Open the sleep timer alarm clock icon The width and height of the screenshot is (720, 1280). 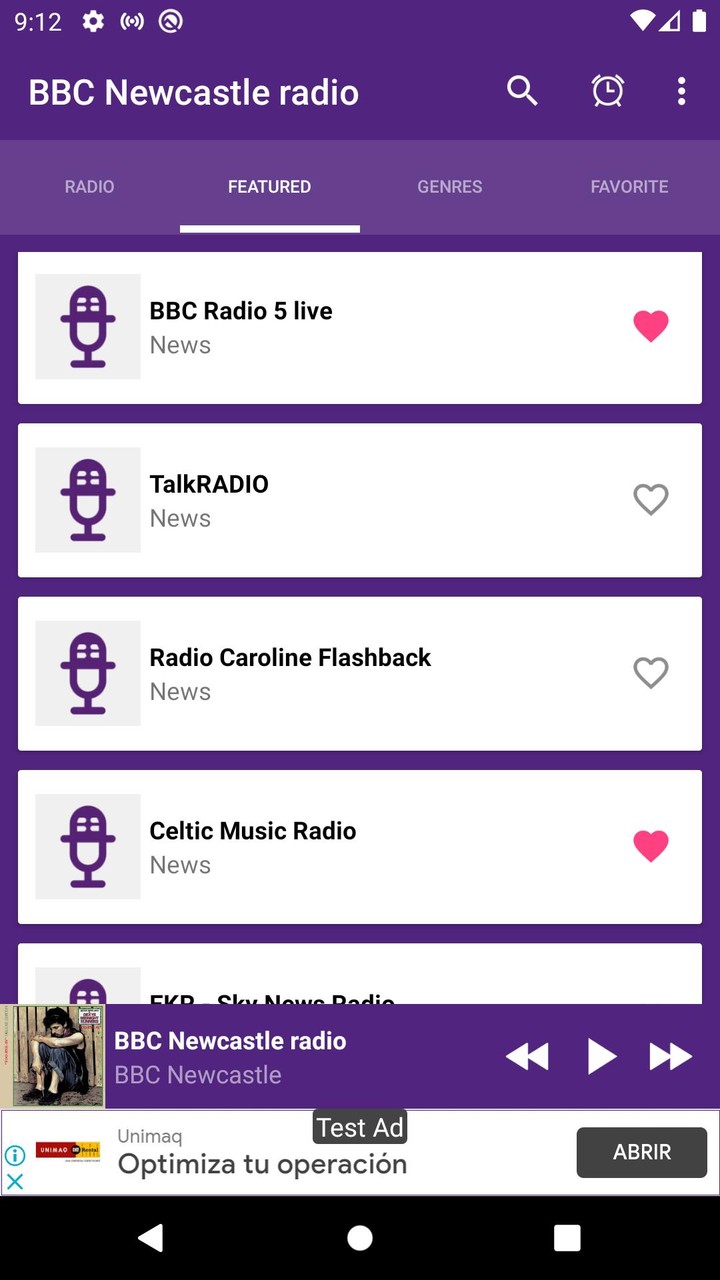[607, 91]
